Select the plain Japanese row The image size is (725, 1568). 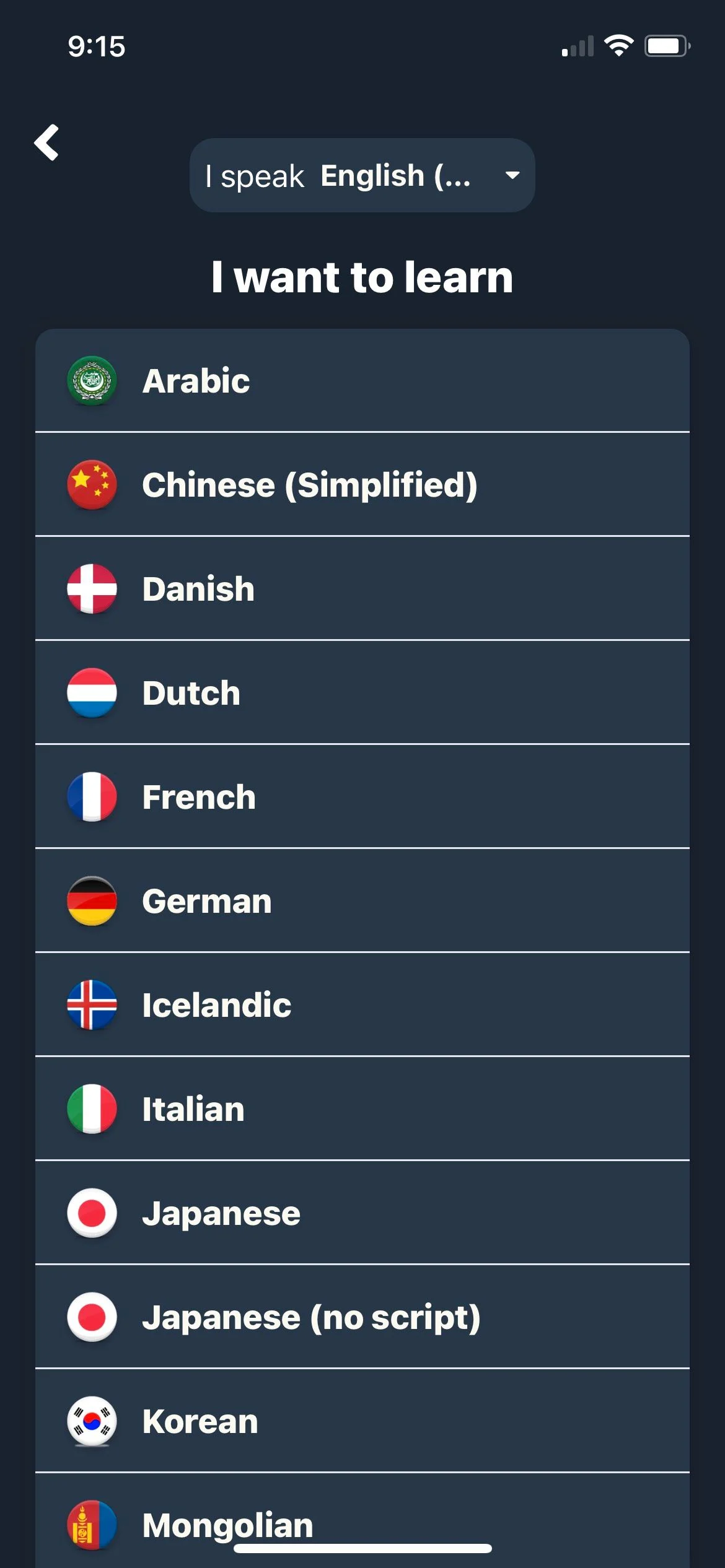click(x=362, y=1213)
